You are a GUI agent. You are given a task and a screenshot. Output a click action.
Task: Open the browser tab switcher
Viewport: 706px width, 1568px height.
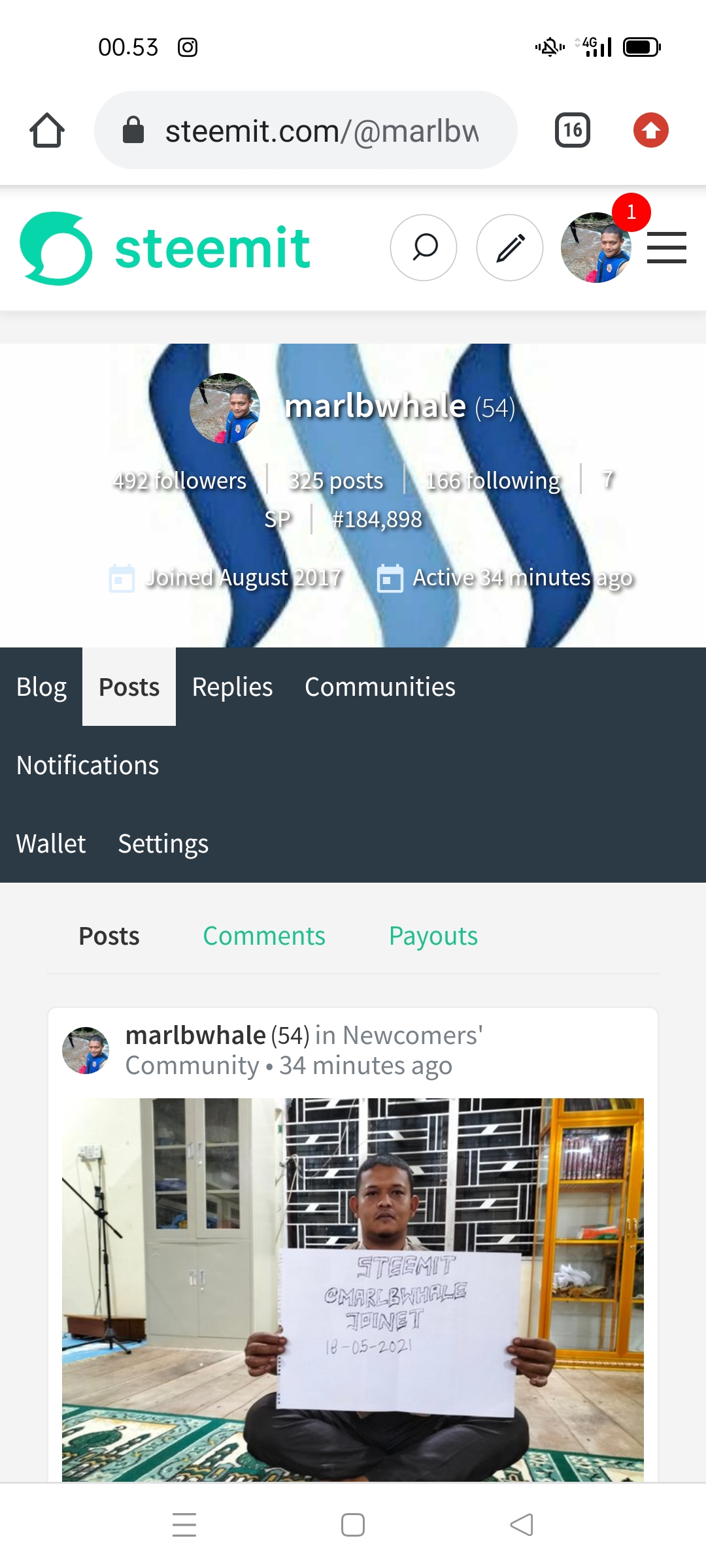pyautogui.click(x=572, y=130)
